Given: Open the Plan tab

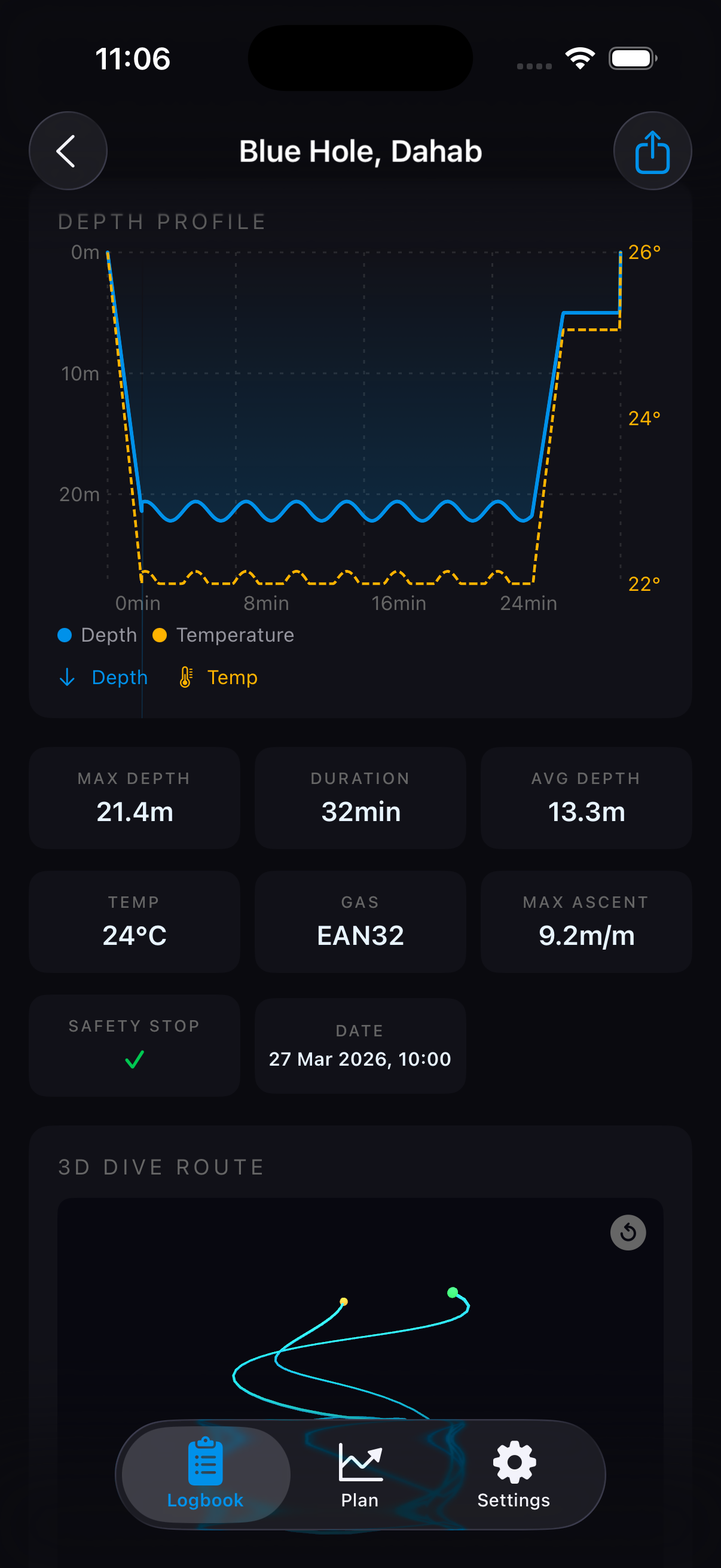Looking at the screenshot, I should (359, 1474).
